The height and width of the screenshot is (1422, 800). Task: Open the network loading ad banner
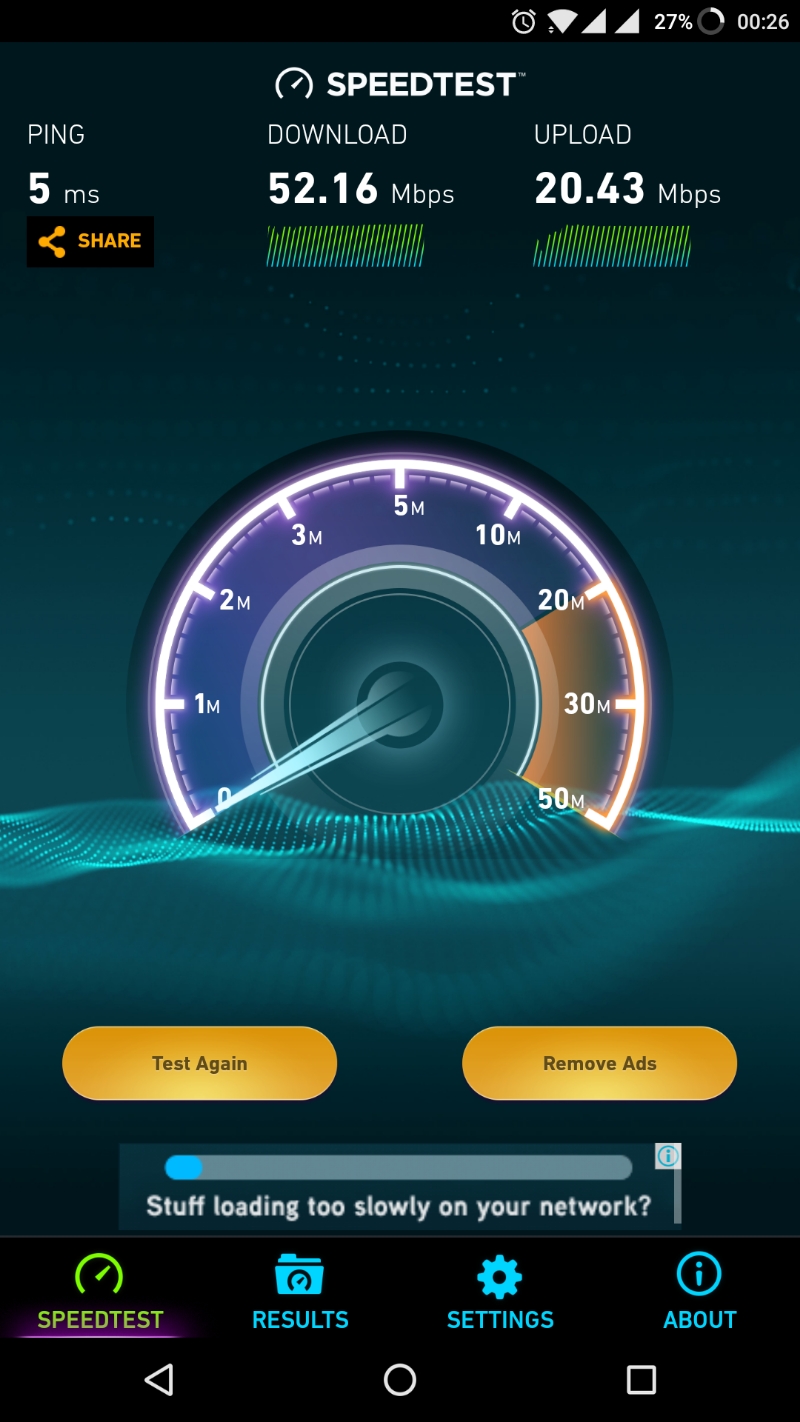398,1187
